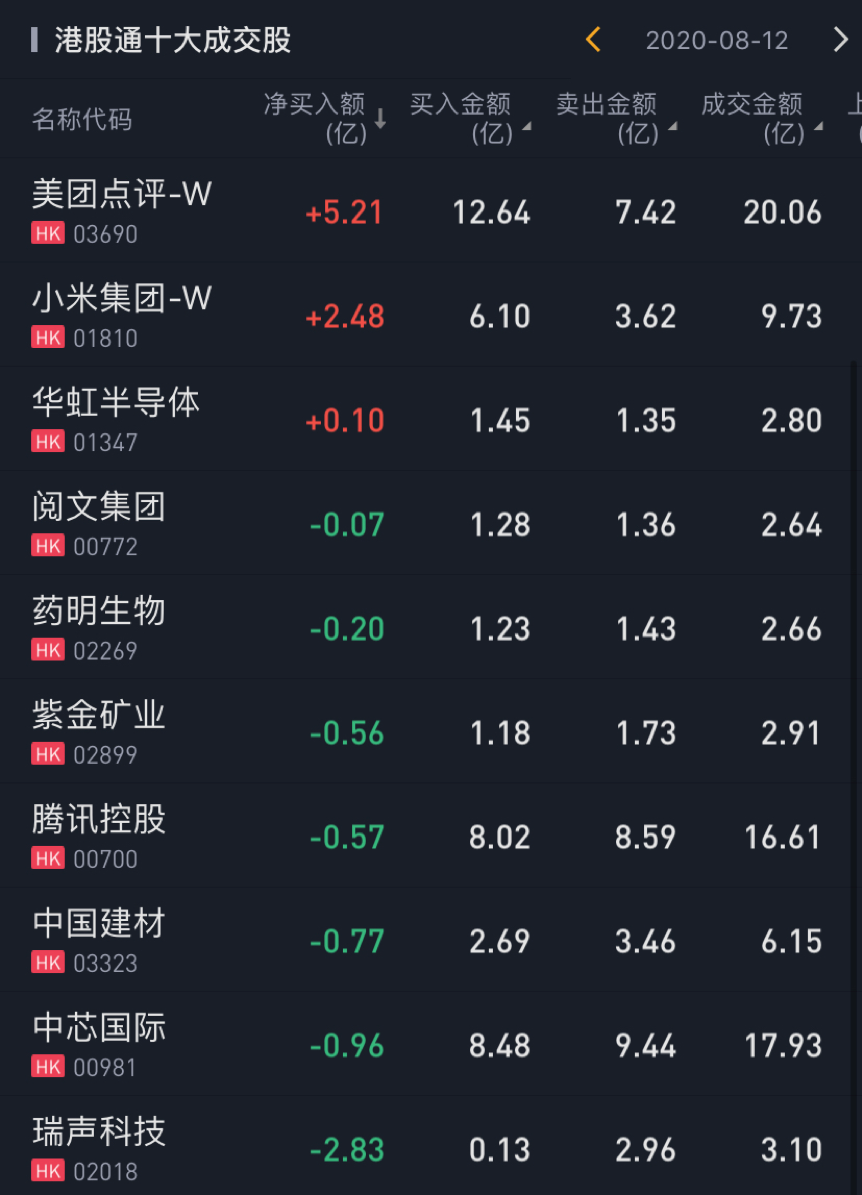Go to the next date with right arrow
The width and height of the screenshot is (862, 1195).
click(x=840, y=40)
